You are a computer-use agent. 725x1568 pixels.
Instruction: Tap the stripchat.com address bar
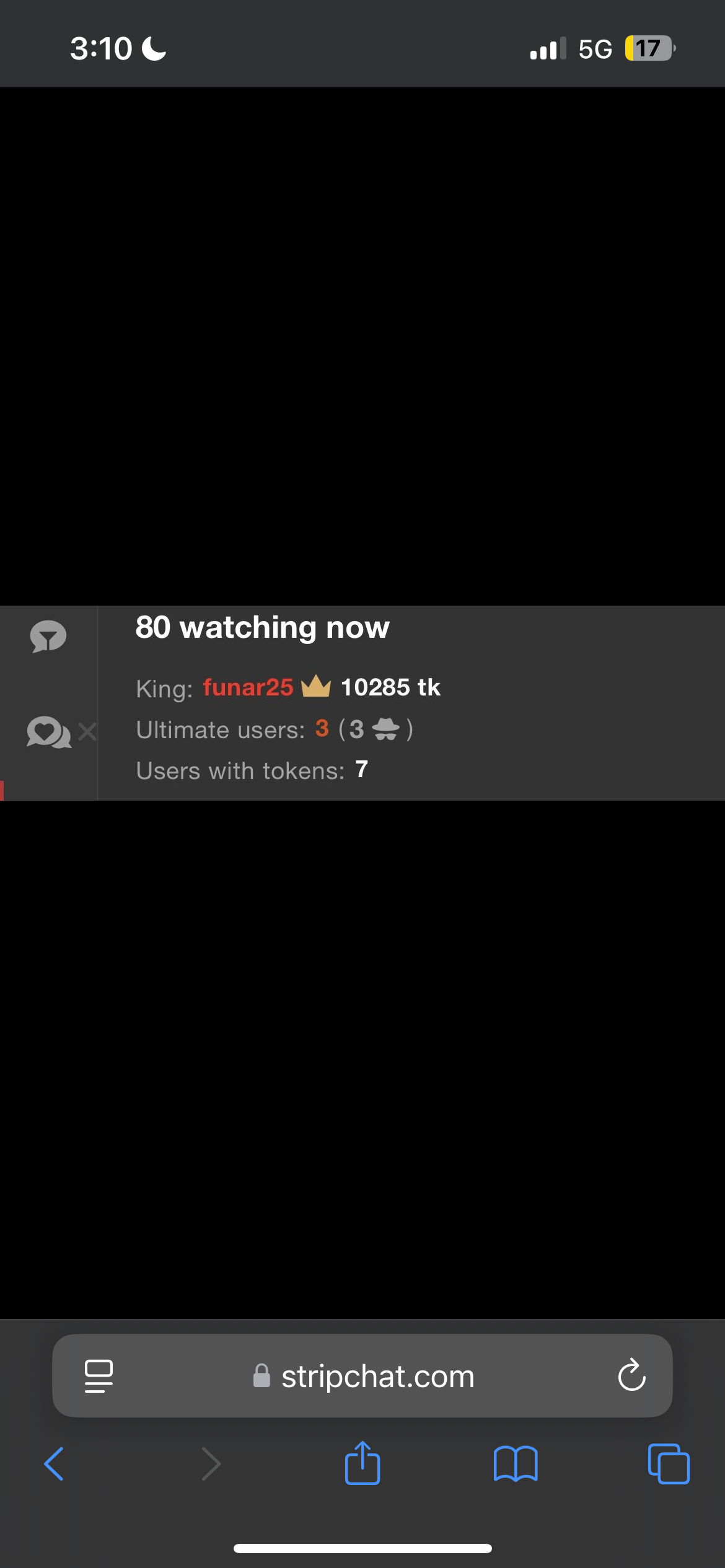377,1376
